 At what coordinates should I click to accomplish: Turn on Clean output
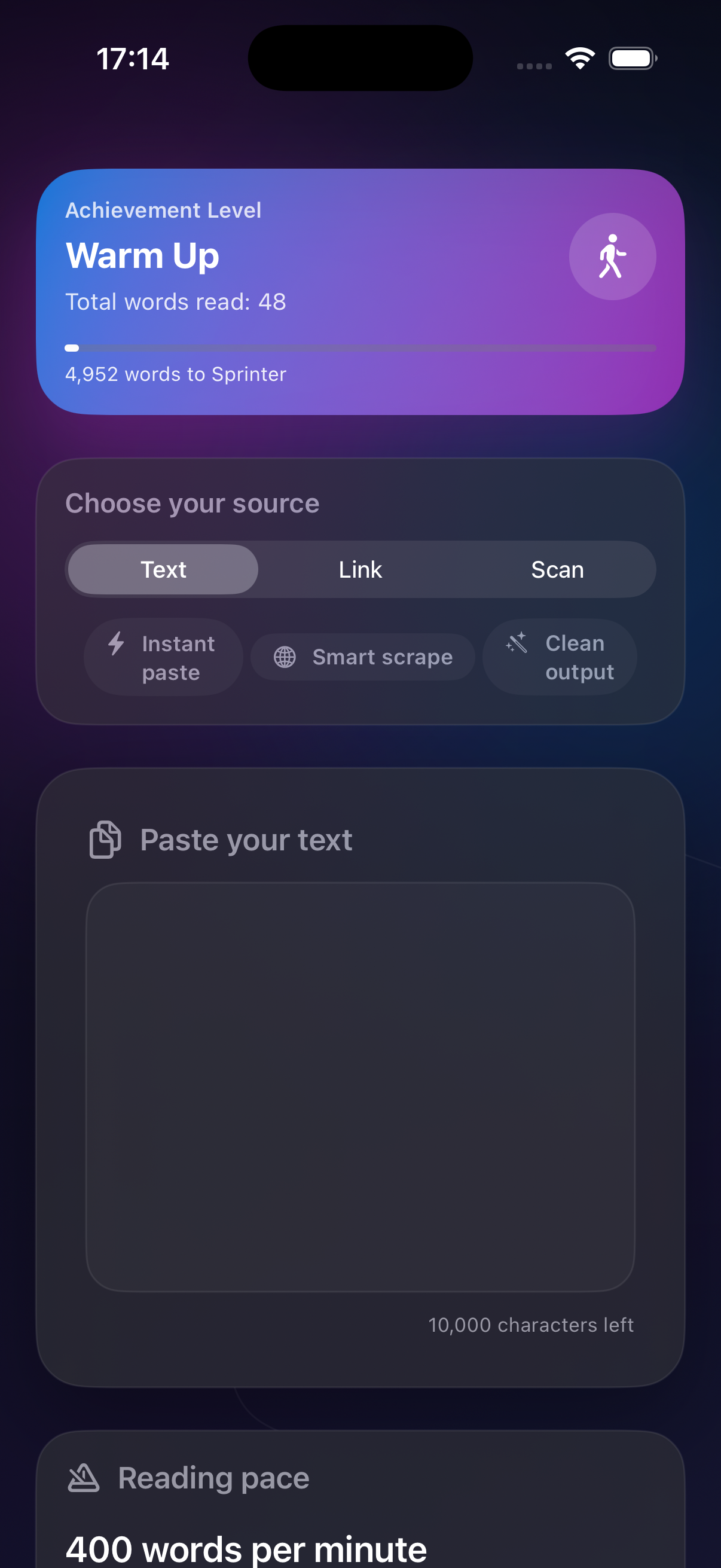pos(558,657)
